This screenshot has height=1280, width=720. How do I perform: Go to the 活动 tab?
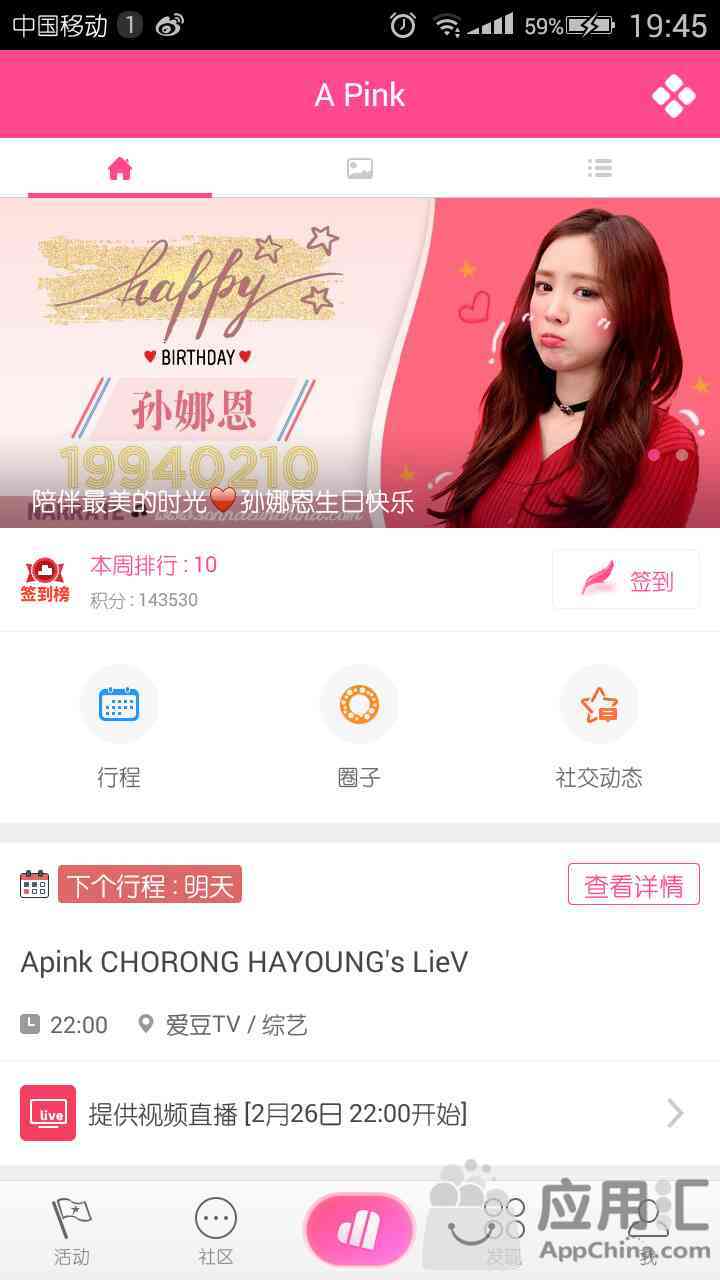coord(72,1230)
